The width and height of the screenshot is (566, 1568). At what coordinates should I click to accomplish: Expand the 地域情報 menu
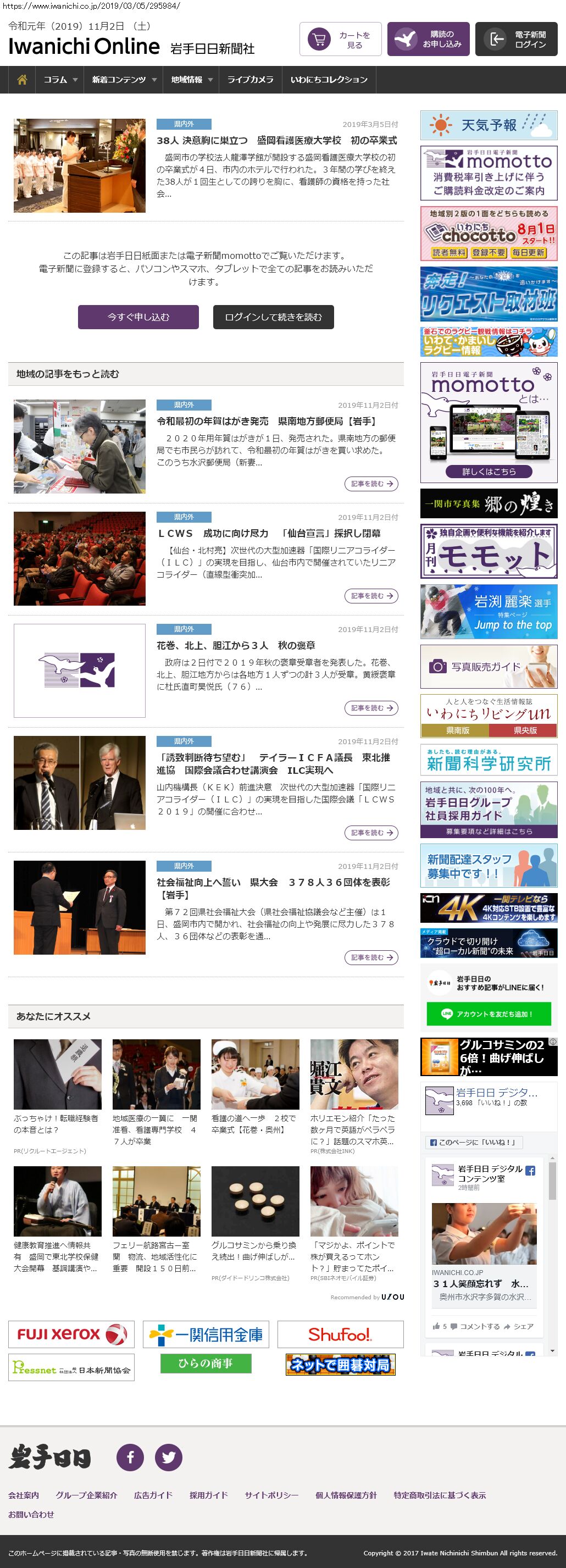click(191, 80)
